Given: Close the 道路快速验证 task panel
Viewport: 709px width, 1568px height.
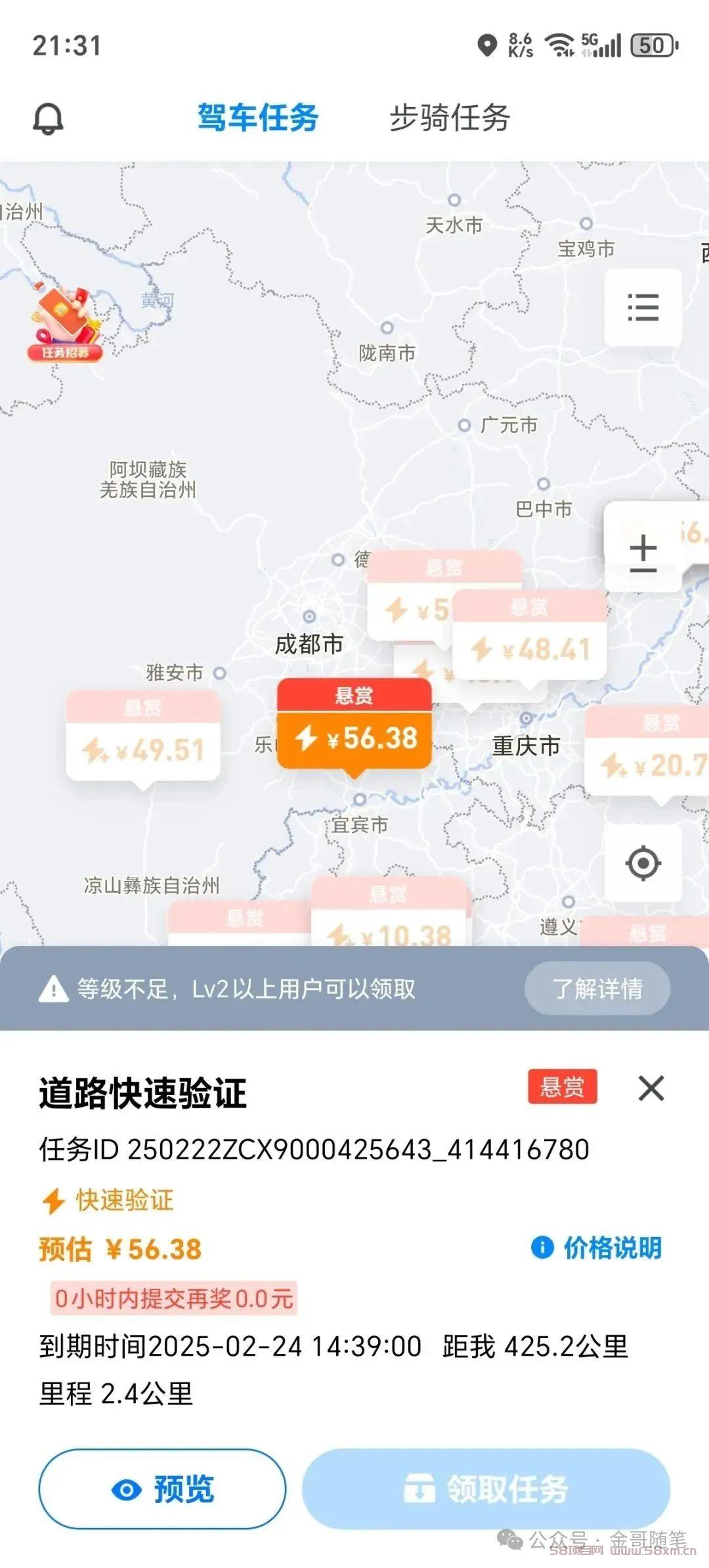Looking at the screenshot, I should pyautogui.click(x=651, y=1088).
